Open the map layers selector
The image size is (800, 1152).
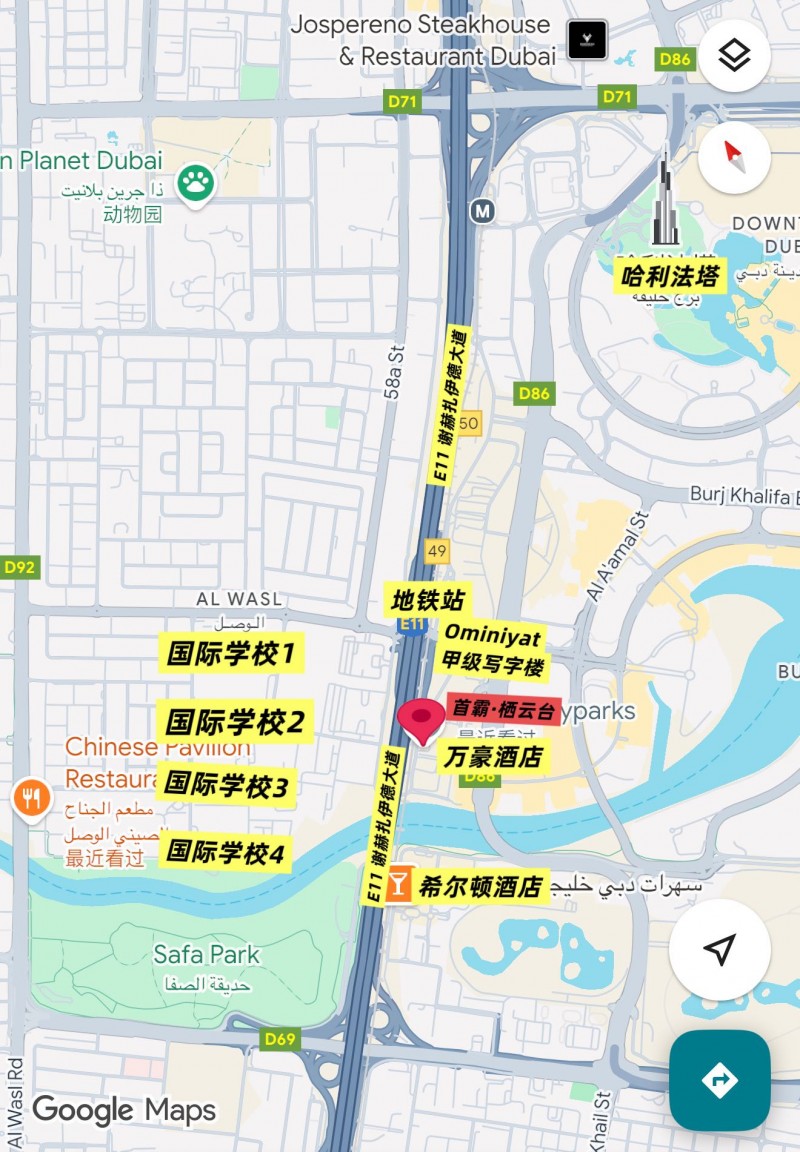coord(734,56)
